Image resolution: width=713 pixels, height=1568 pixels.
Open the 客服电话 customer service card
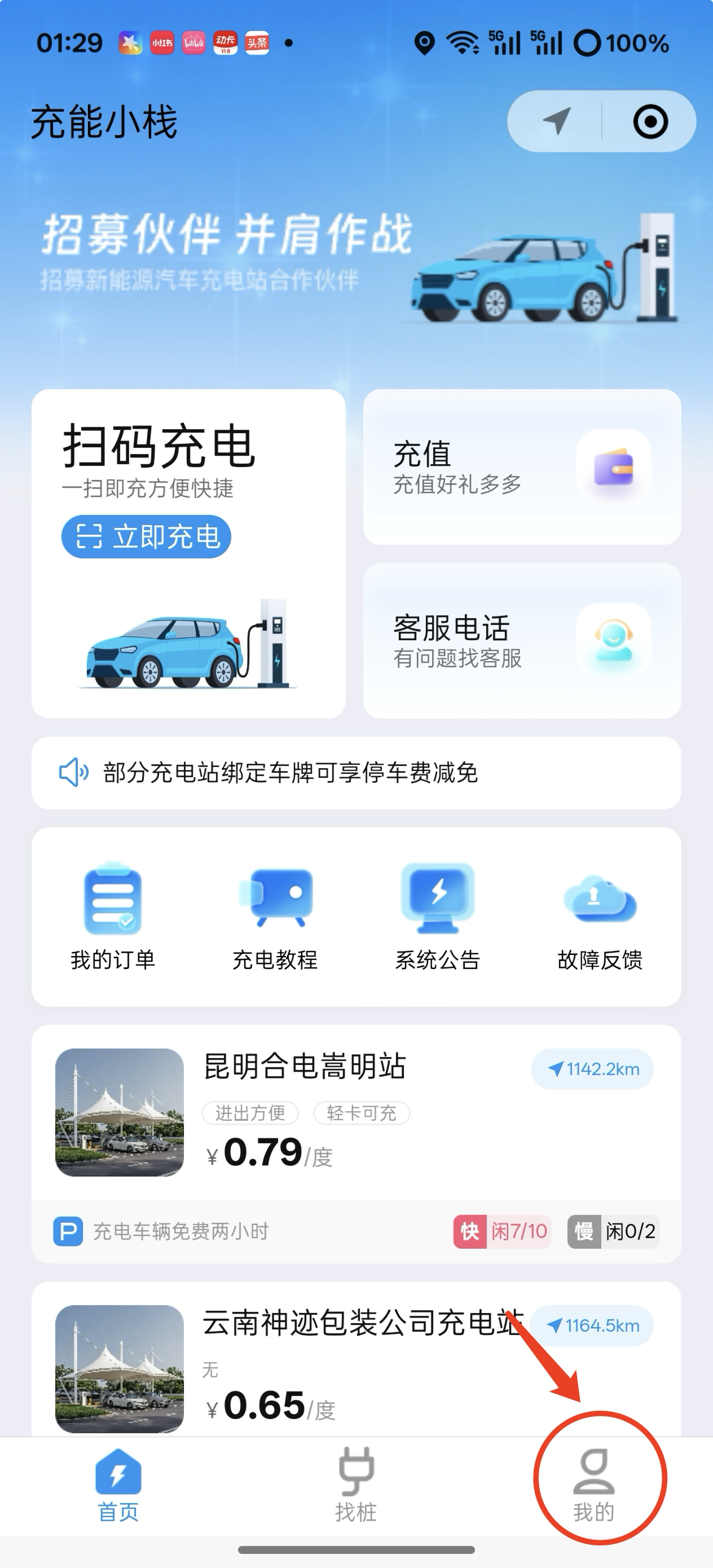point(521,640)
